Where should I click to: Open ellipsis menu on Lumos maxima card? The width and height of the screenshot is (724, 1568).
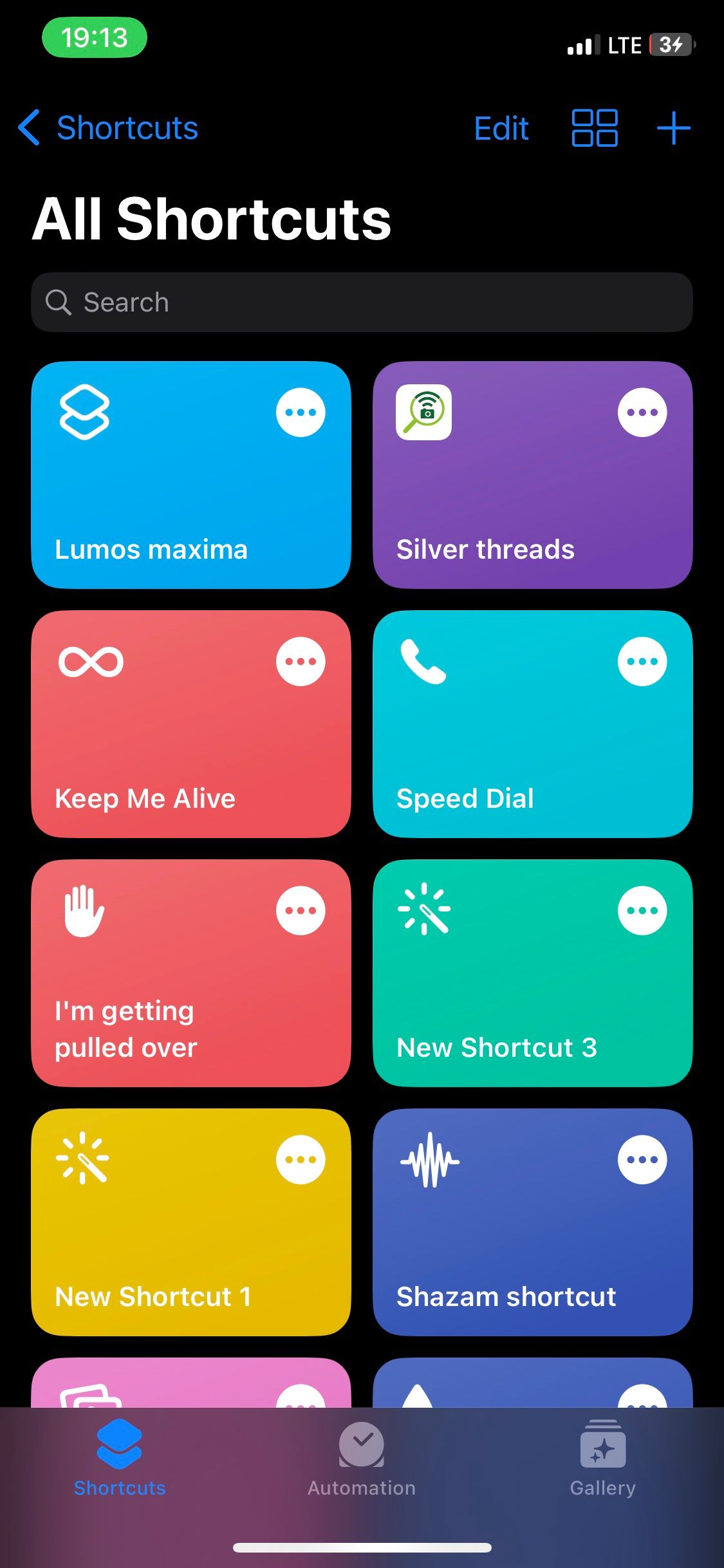coord(301,412)
